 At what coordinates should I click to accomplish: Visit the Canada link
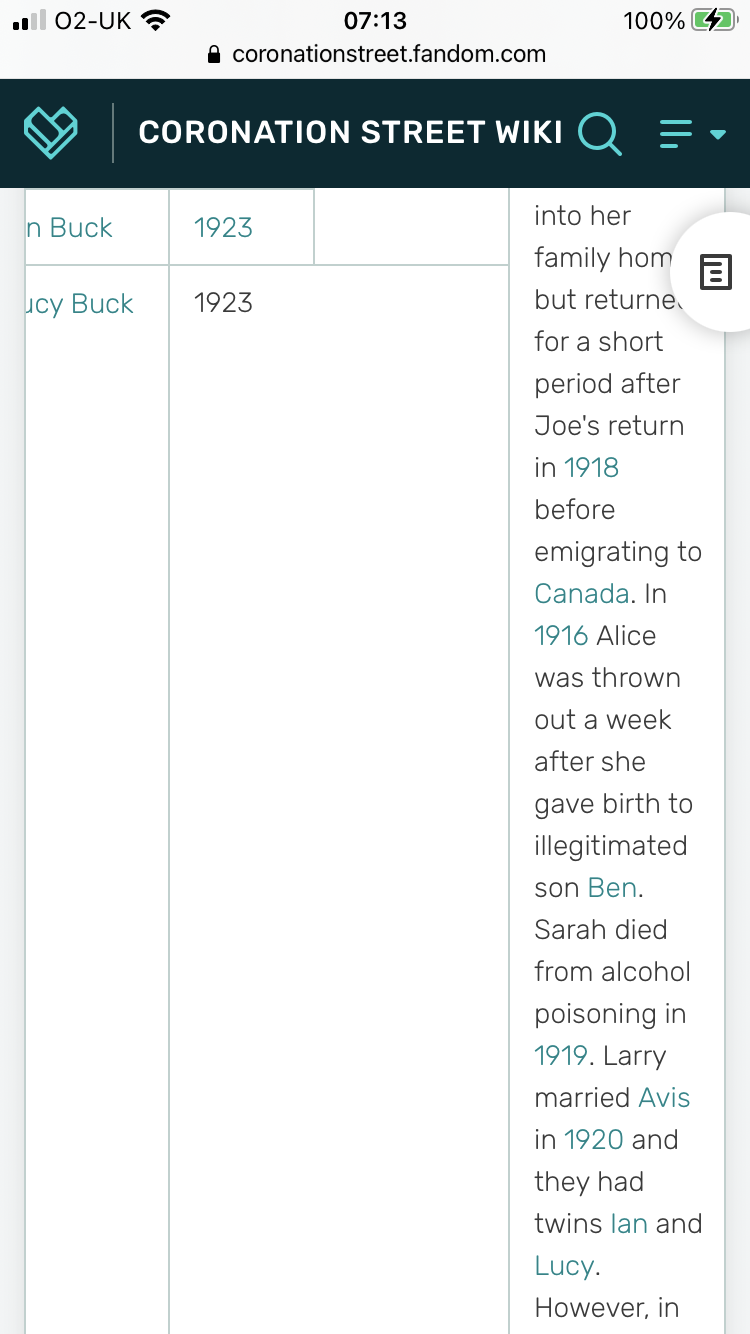(582, 593)
